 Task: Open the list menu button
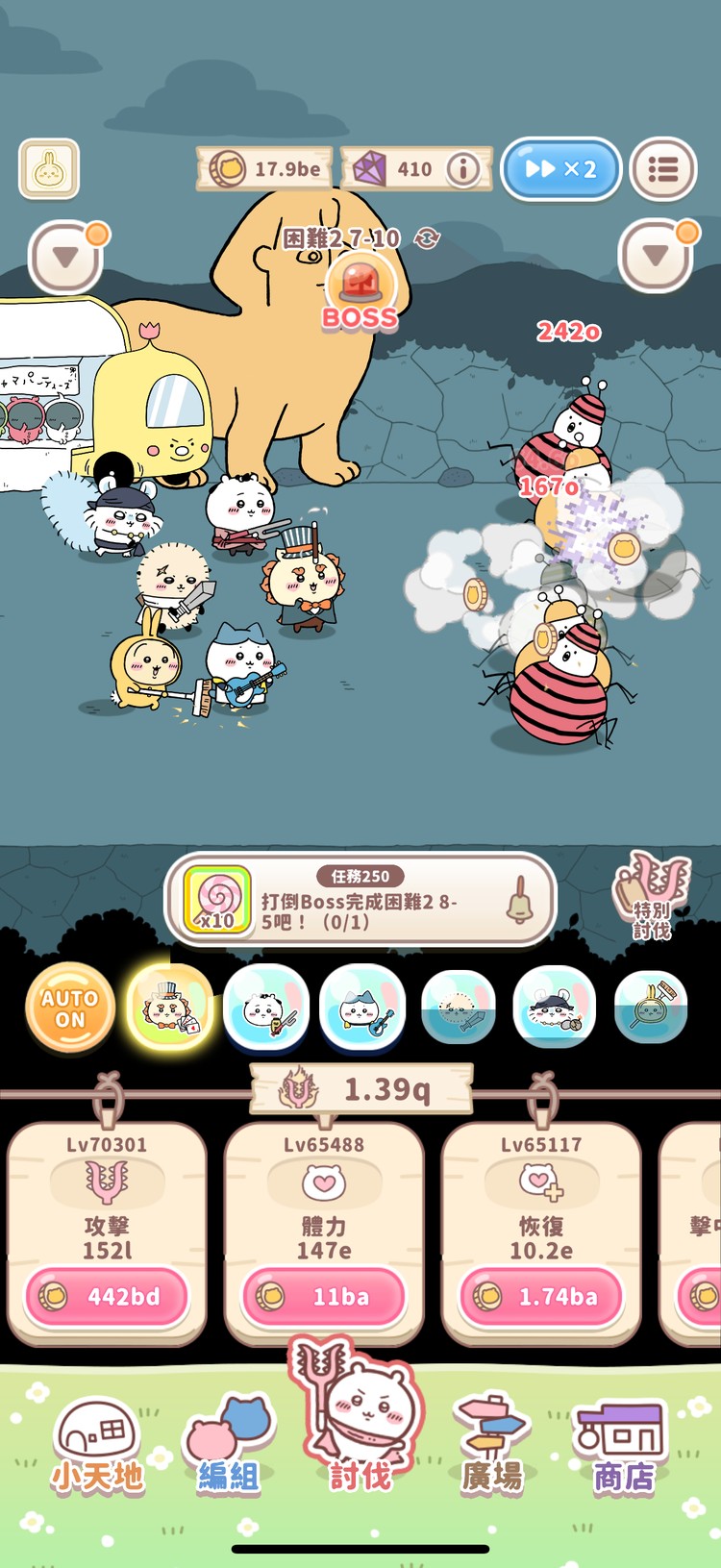[662, 170]
